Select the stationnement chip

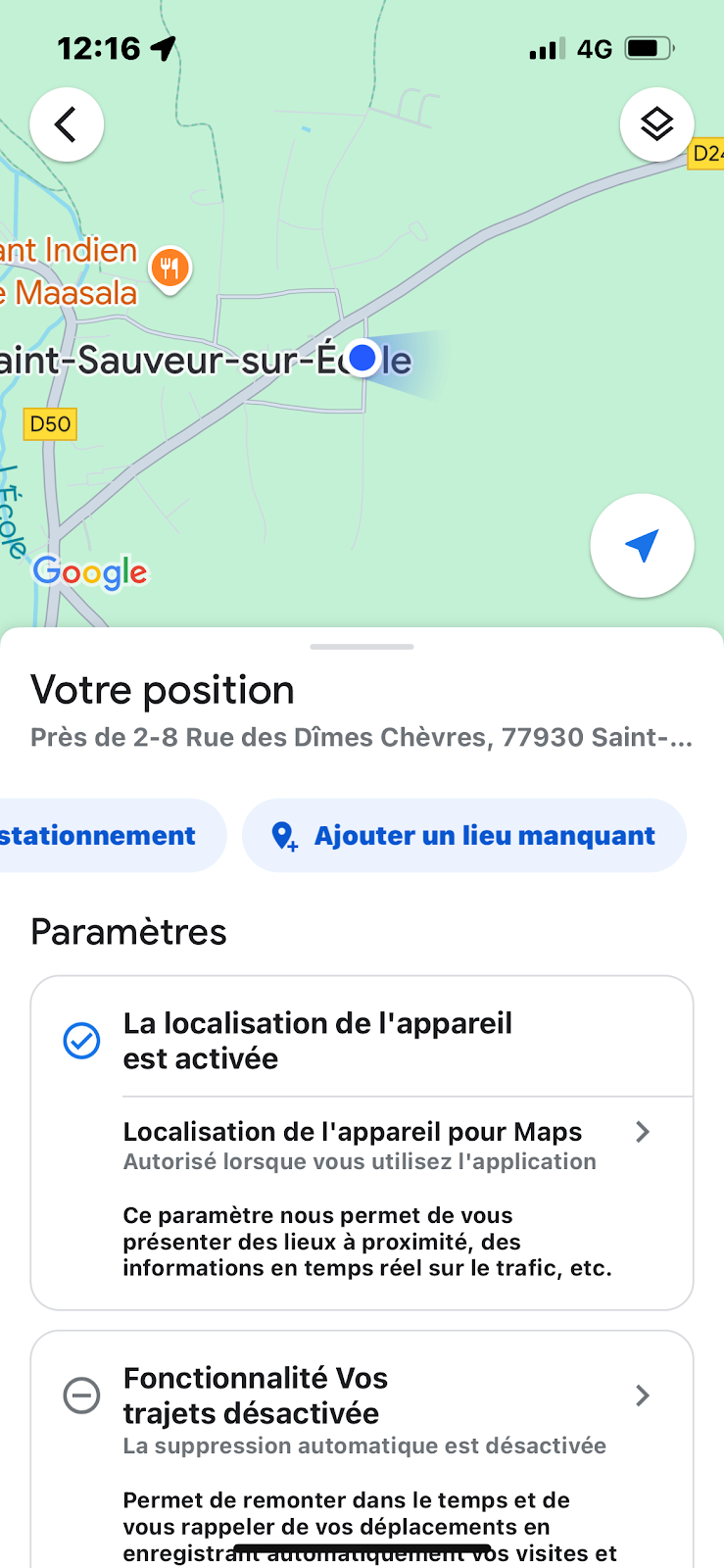tap(112, 835)
